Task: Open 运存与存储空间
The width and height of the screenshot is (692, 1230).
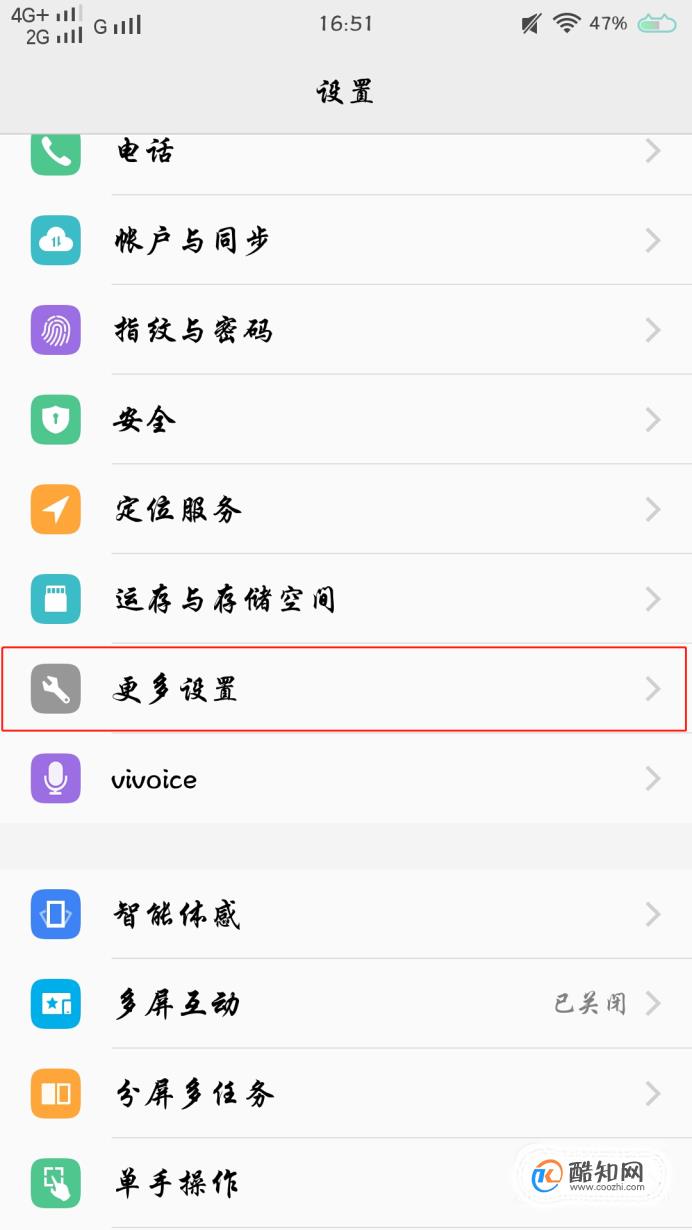Action: click(x=346, y=599)
